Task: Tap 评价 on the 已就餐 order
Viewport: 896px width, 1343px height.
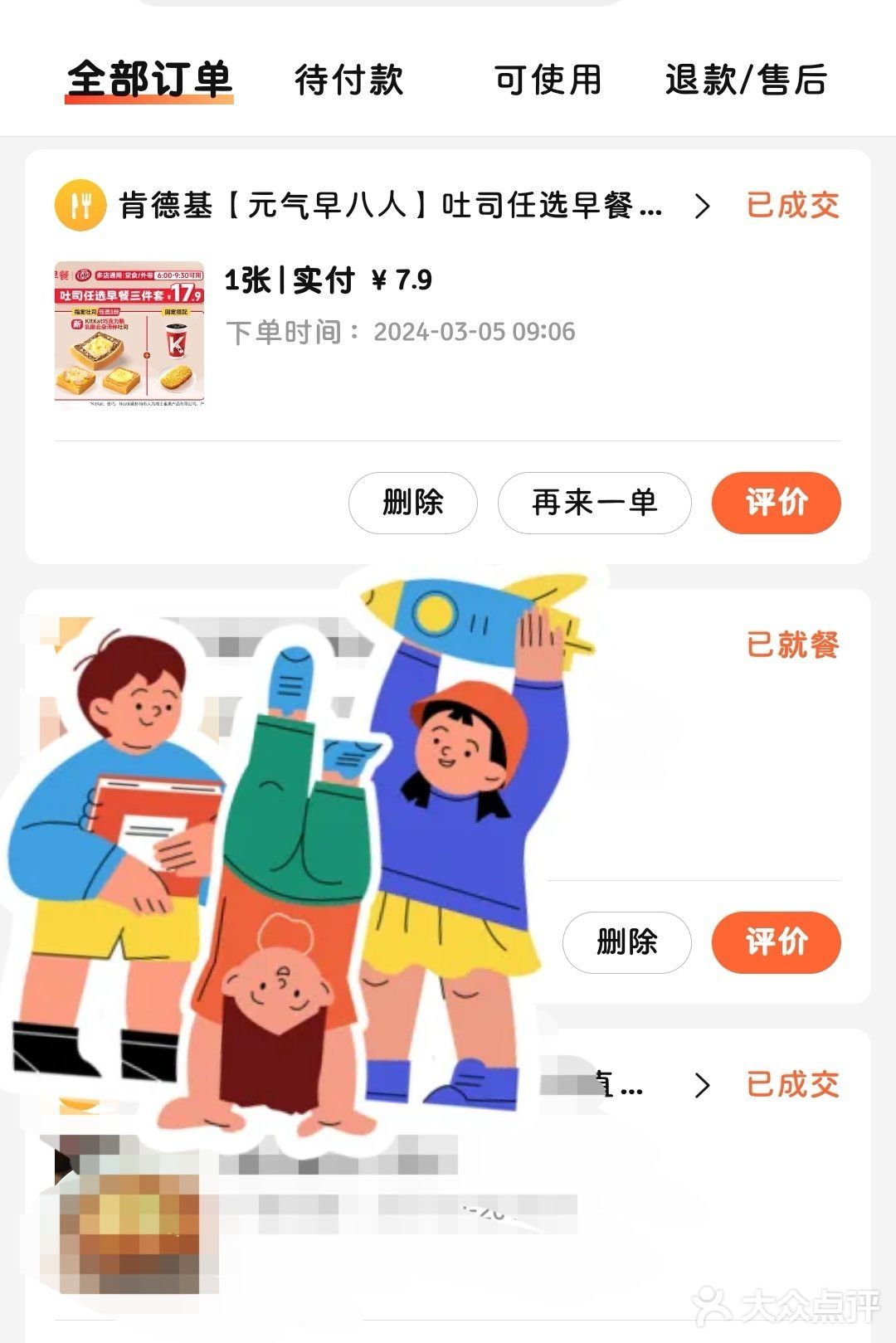Action: point(777,943)
